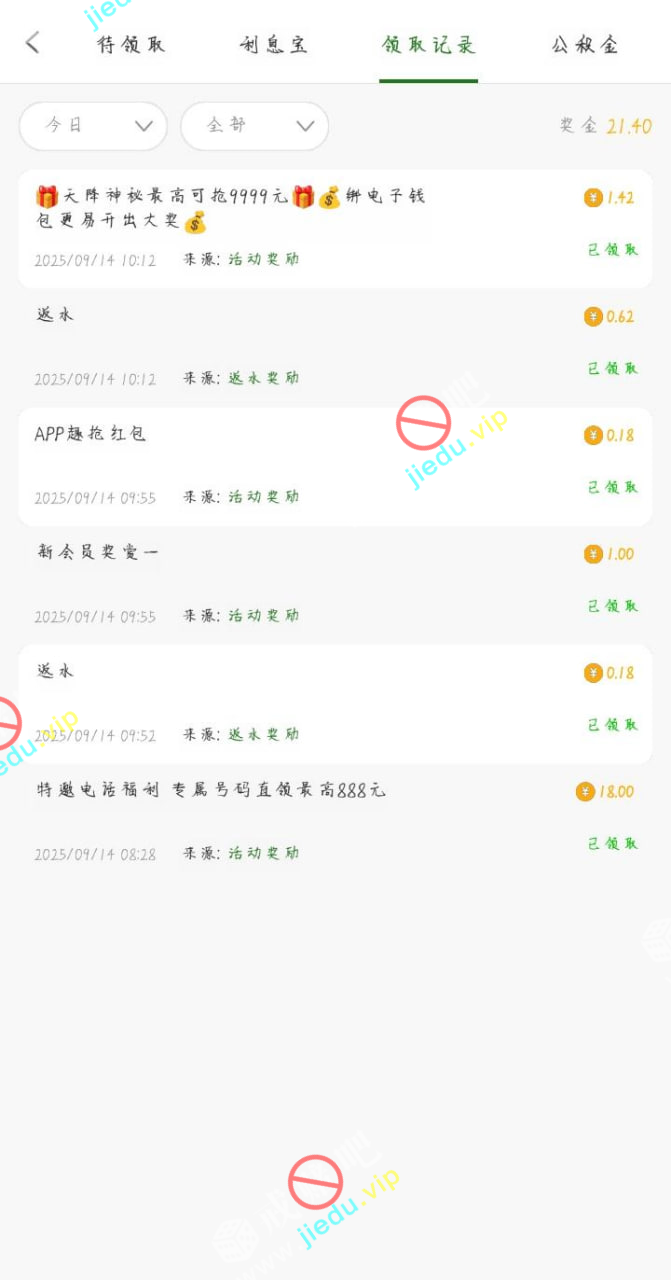
Task: Go back using the top-left arrow
Action: tap(32, 42)
